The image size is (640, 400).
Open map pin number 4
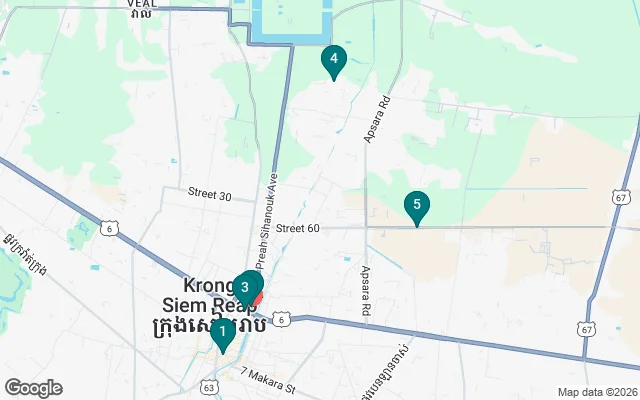(333, 60)
